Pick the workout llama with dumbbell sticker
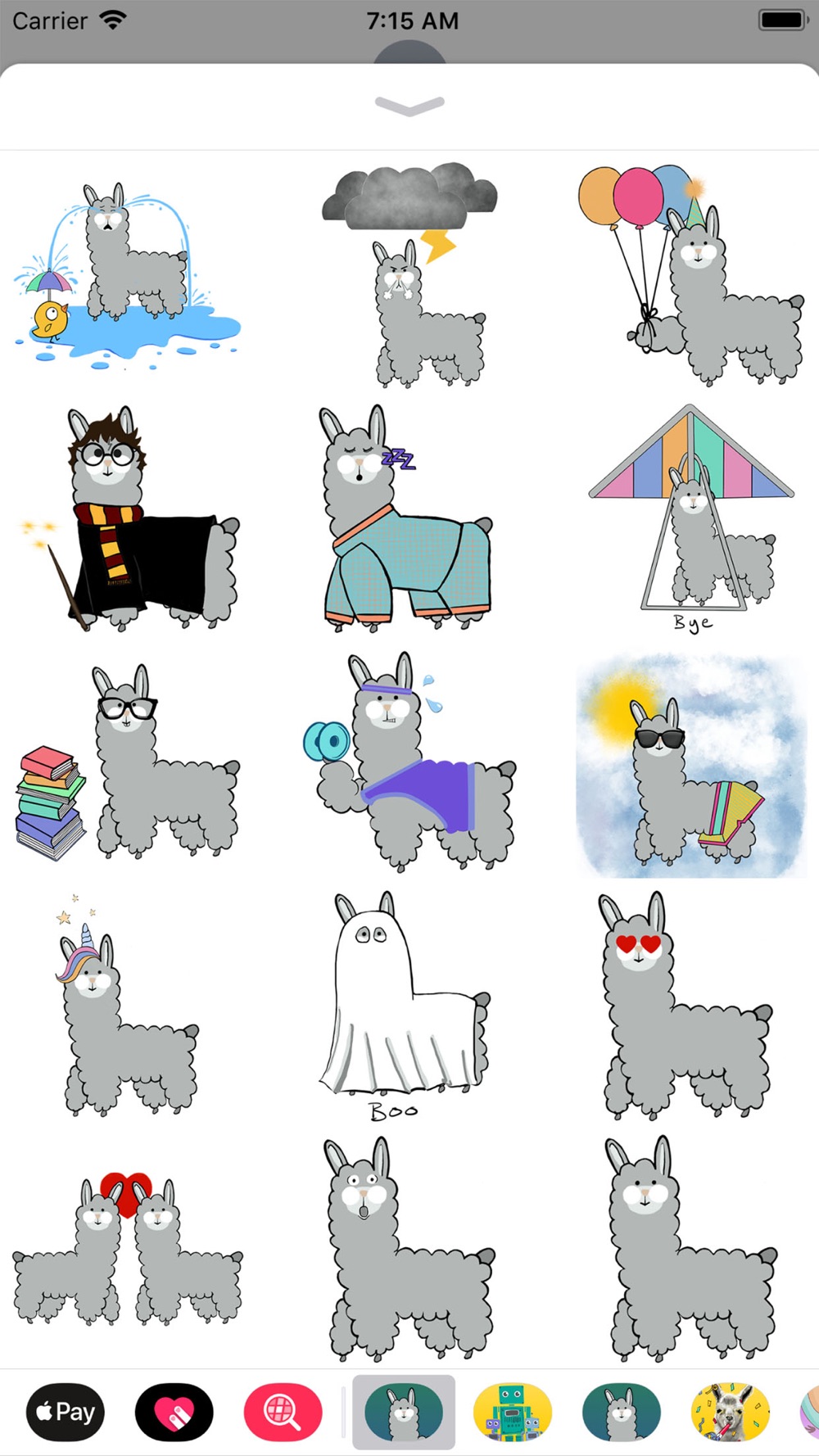The height and width of the screenshot is (1456, 819). (x=409, y=762)
